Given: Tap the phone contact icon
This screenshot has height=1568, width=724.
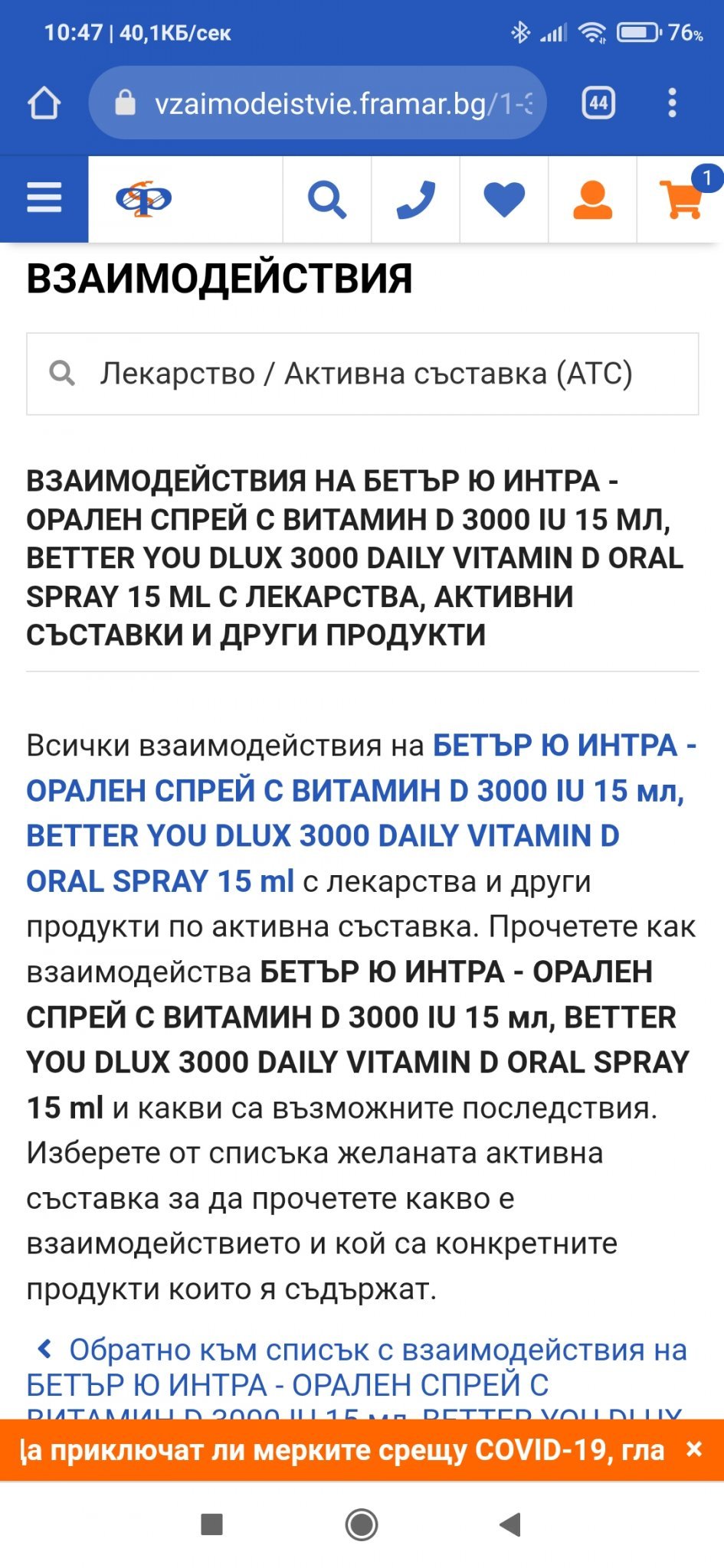Looking at the screenshot, I should click(415, 201).
